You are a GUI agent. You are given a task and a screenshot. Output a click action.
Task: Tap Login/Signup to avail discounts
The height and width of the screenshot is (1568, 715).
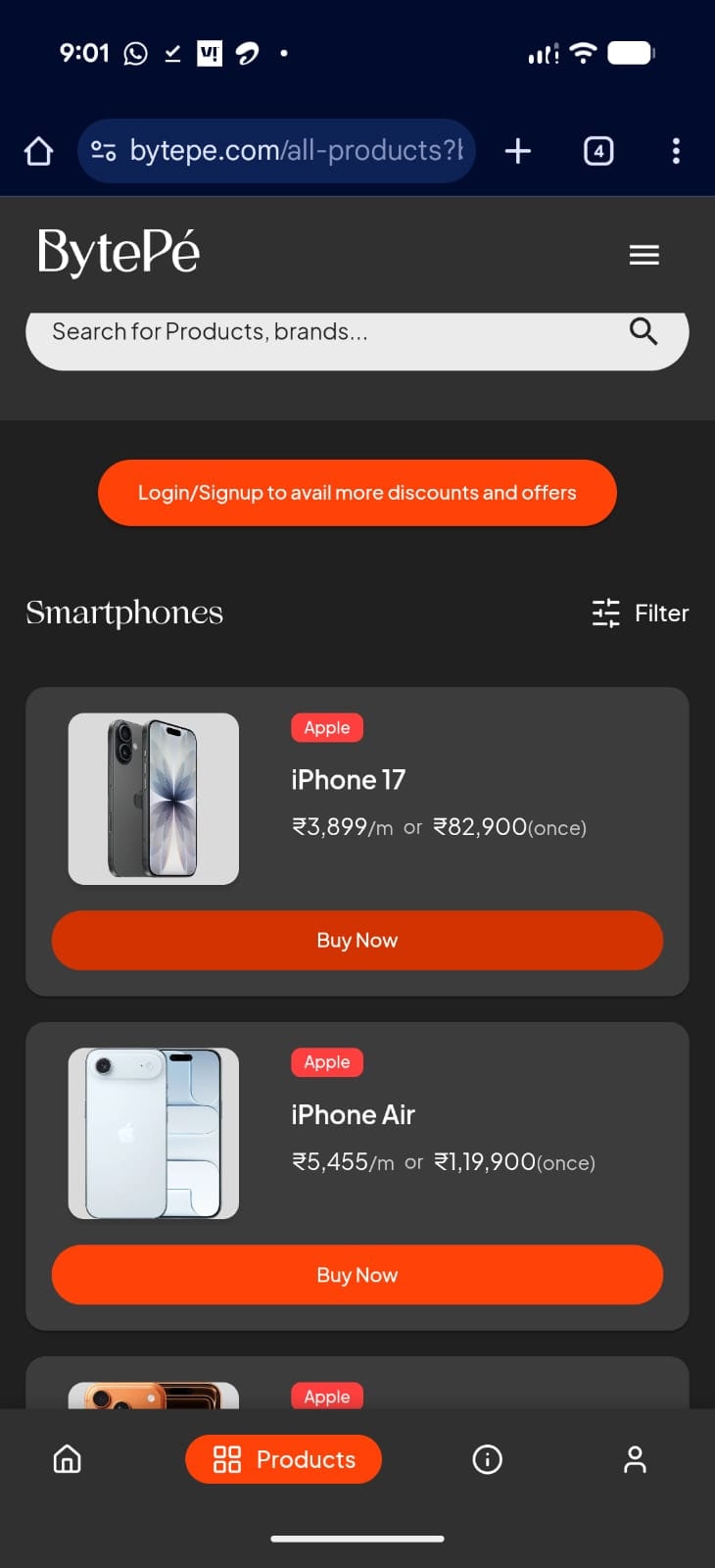pyautogui.click(x=357, y=493)
